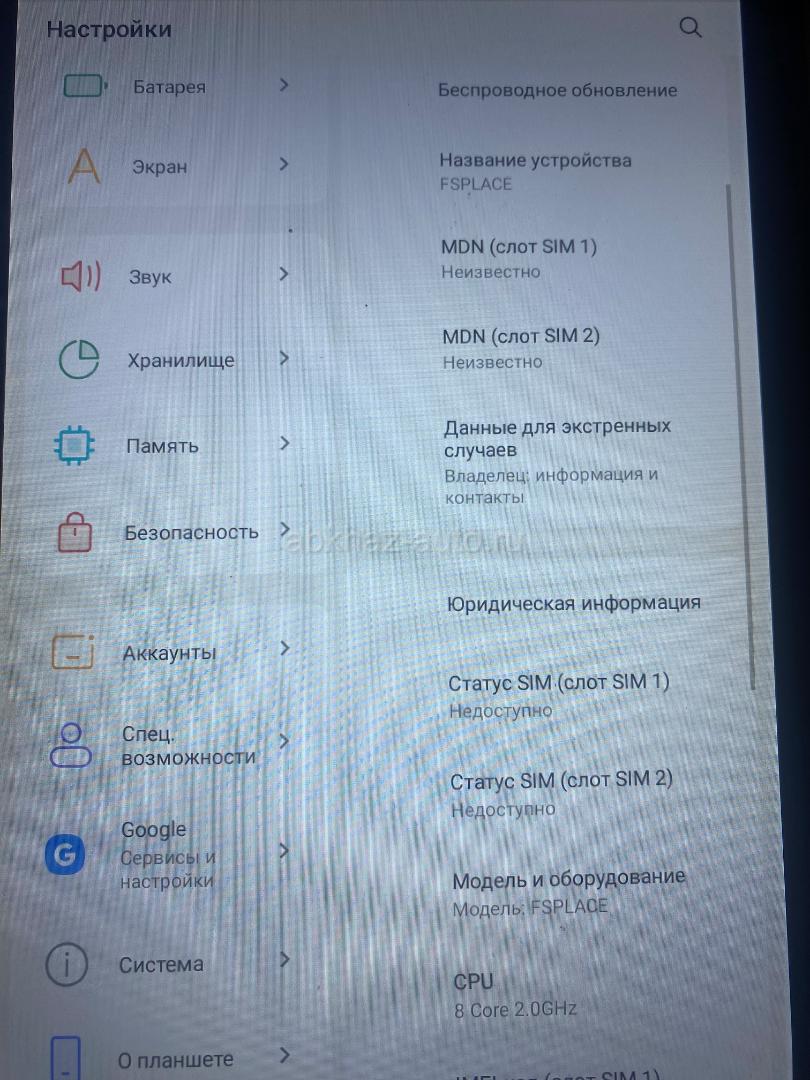Open Беспроводное обновление
The width and height of the screenshot is (810, 1080).
tap(557, 90)
